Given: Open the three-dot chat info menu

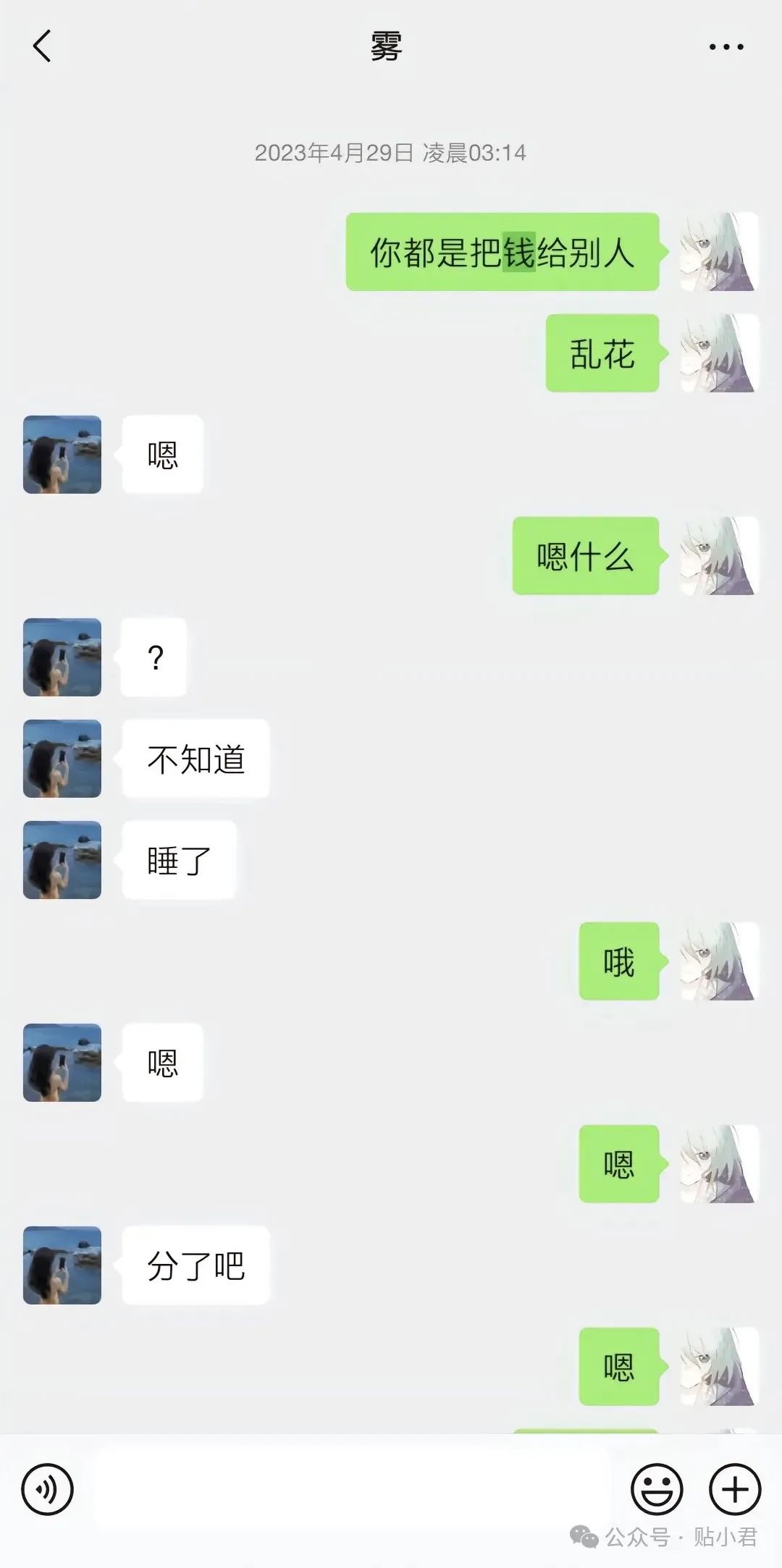Looking at the screenshot, I should (x=726, y=47).
